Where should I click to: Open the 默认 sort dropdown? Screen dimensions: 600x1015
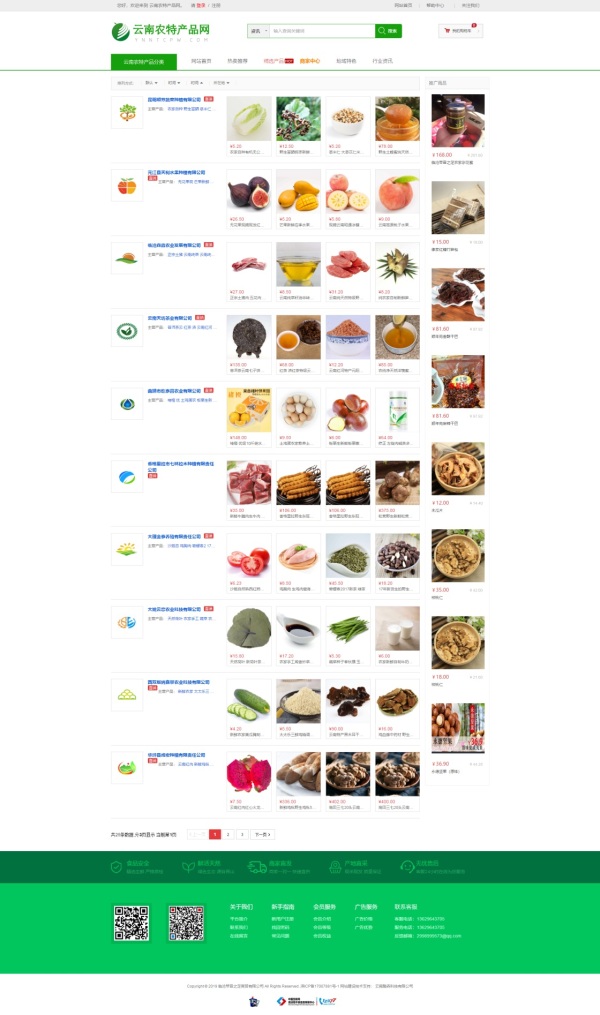[151, 83]
